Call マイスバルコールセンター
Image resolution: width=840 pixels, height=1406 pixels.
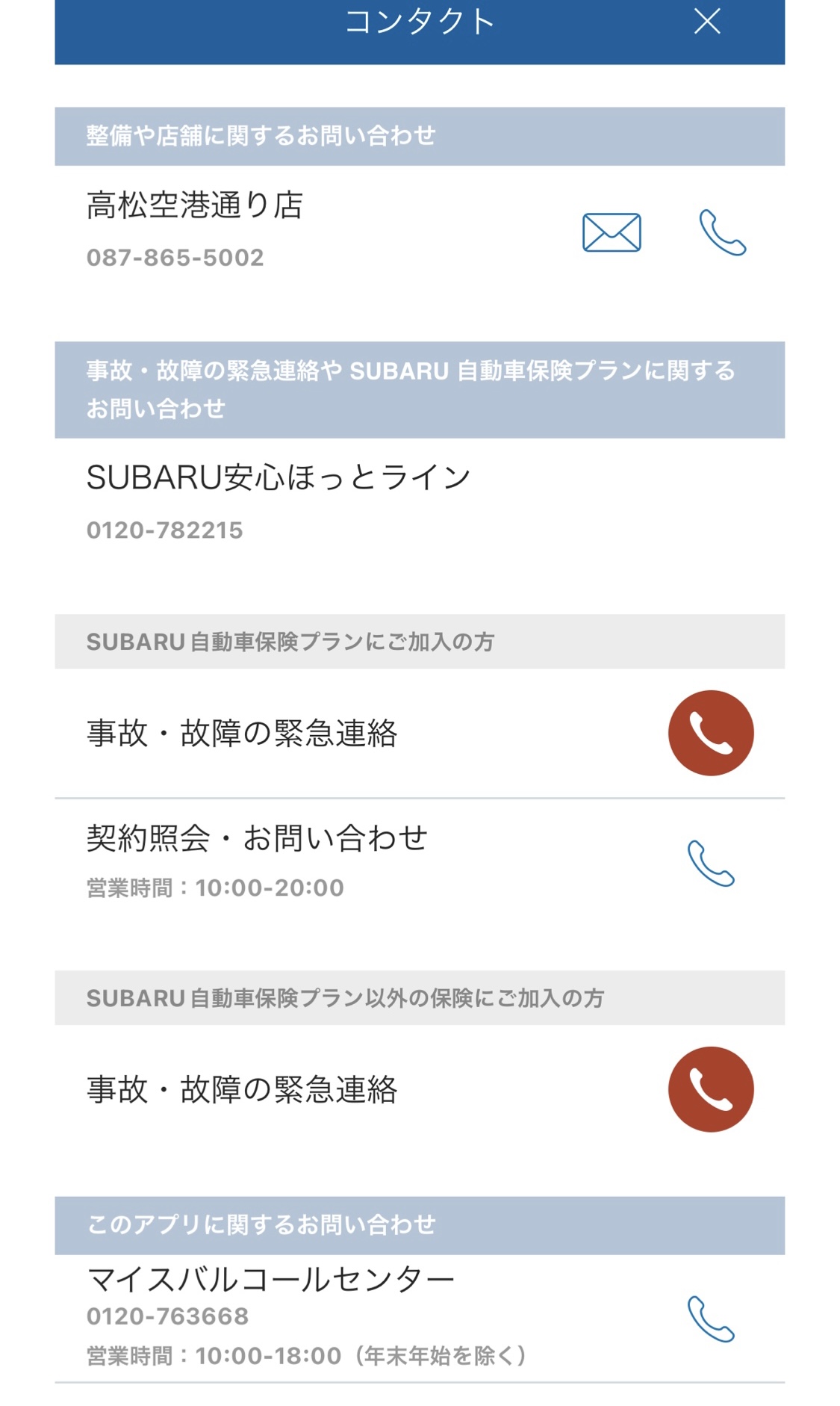pos(710,1319)
